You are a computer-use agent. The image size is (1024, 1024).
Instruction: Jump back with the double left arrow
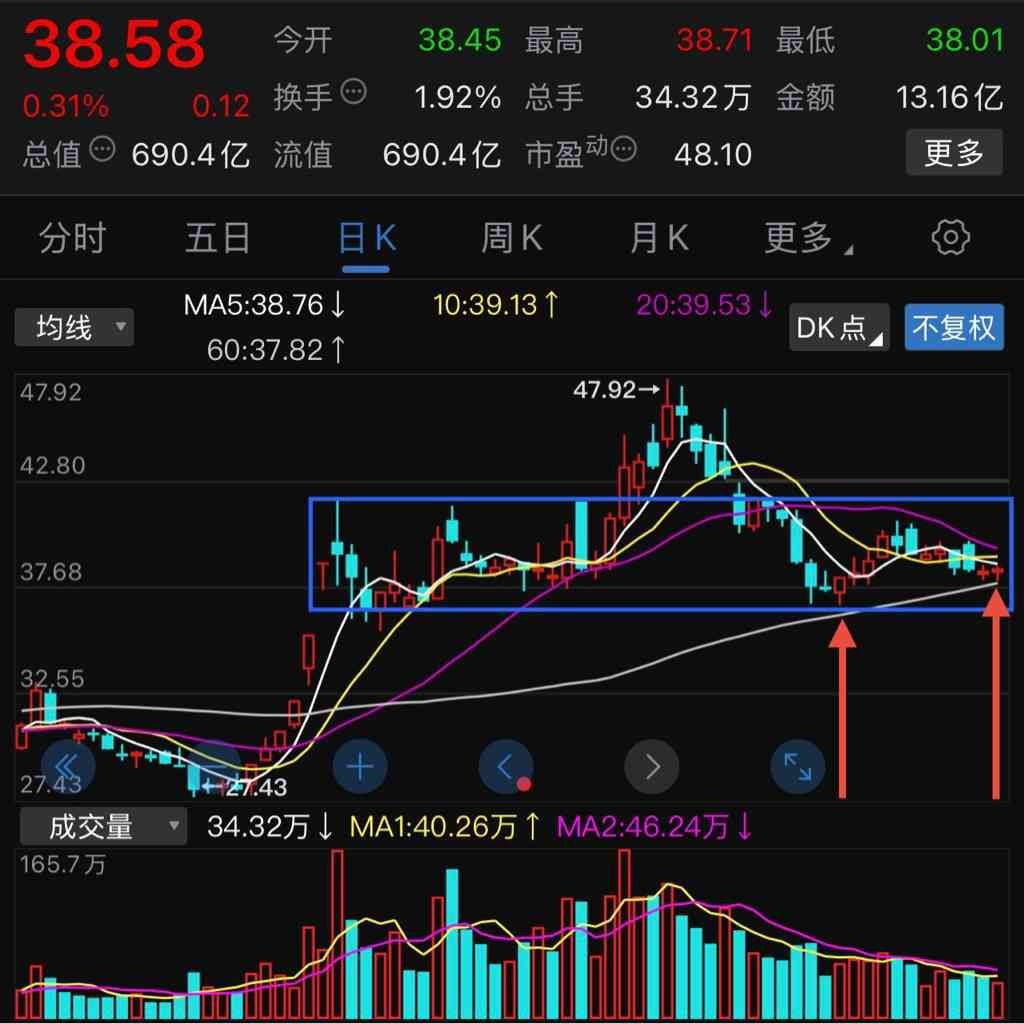[x=67, y=767]
